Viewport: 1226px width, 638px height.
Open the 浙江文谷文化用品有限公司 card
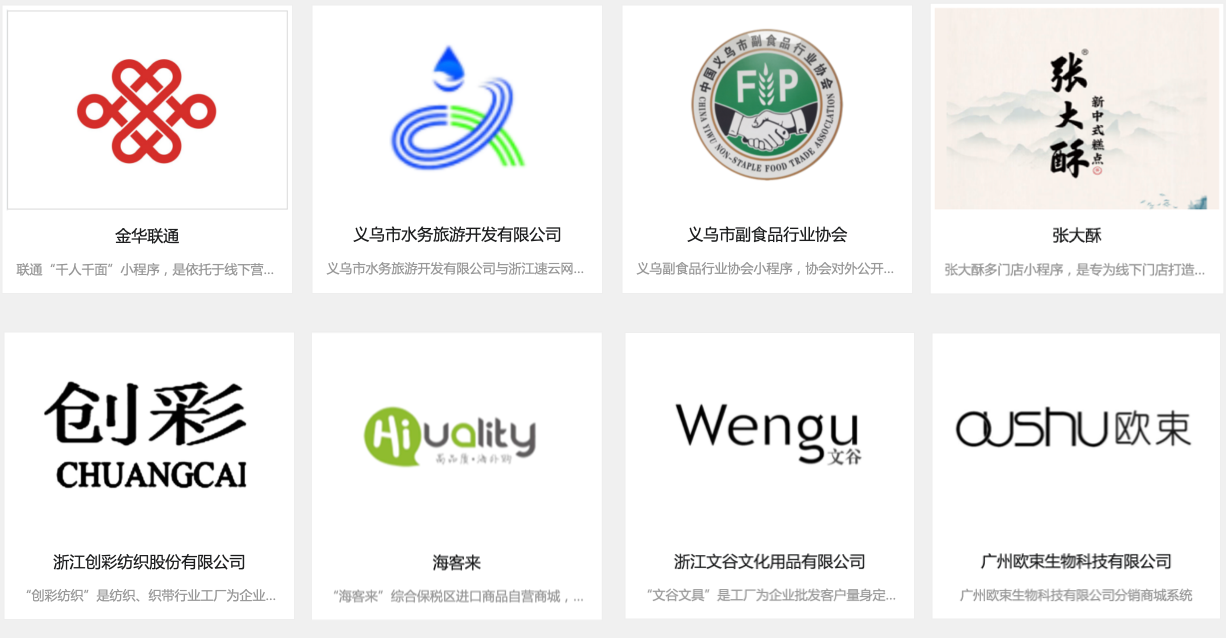769,475
